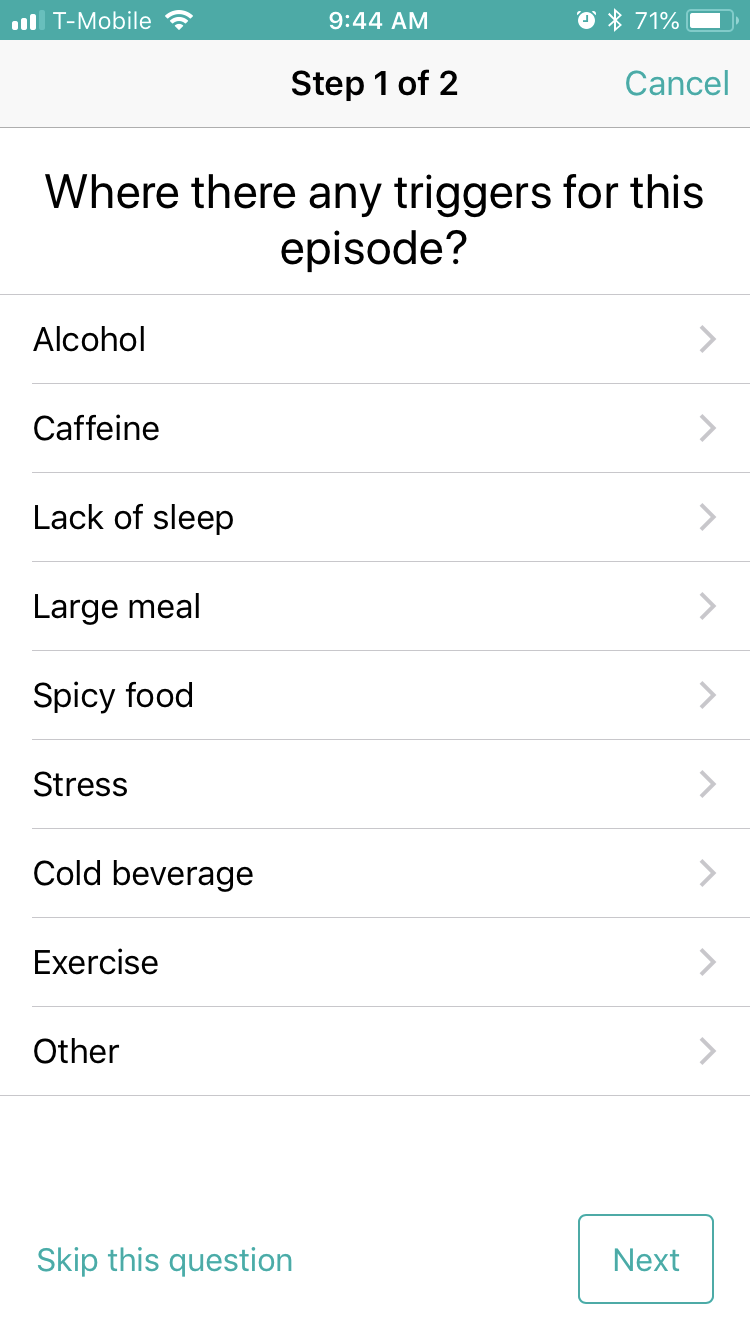Cancel the trigger logging flow

tap(676, 84)
